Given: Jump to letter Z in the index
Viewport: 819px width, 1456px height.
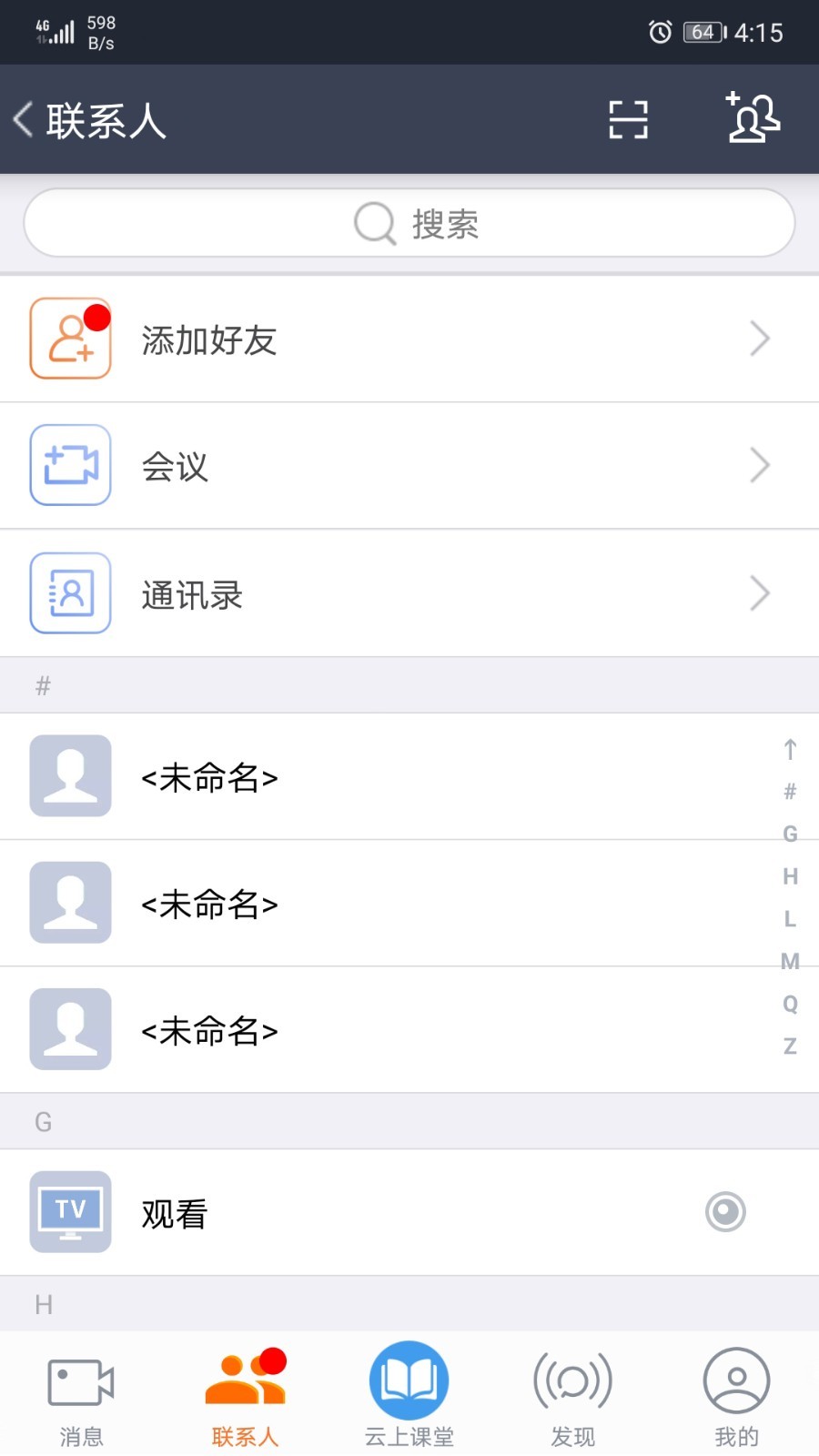Looking at the screenshot, I should pos(790,1046).
